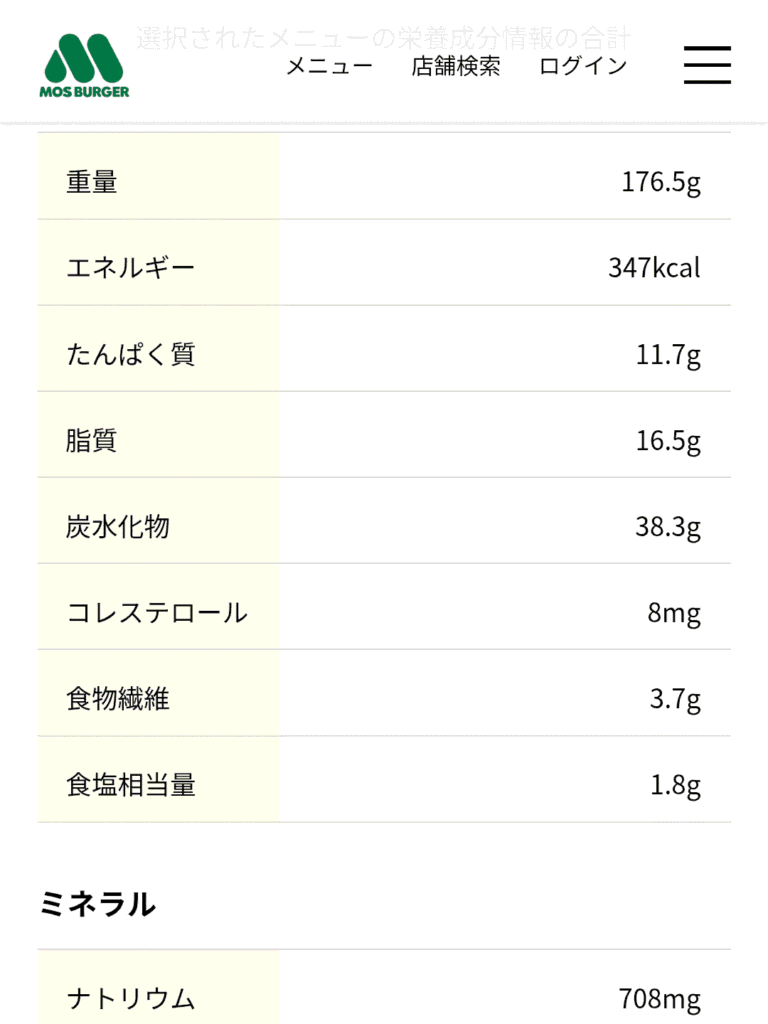Open 店舗検索 store search
Viewport: 768px width, 1024px height.
(456, 66)
